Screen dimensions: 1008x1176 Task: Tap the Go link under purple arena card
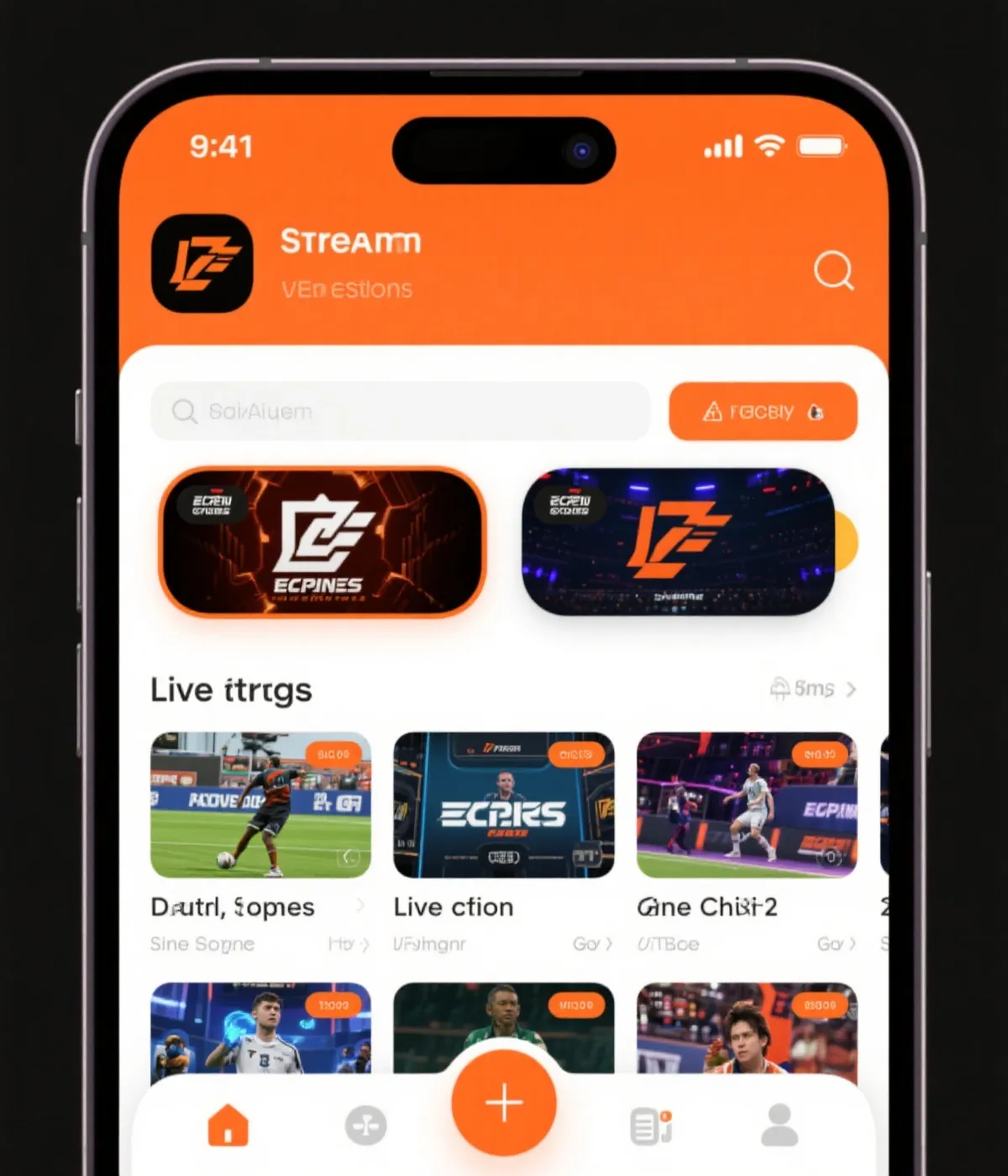point(836,944)
